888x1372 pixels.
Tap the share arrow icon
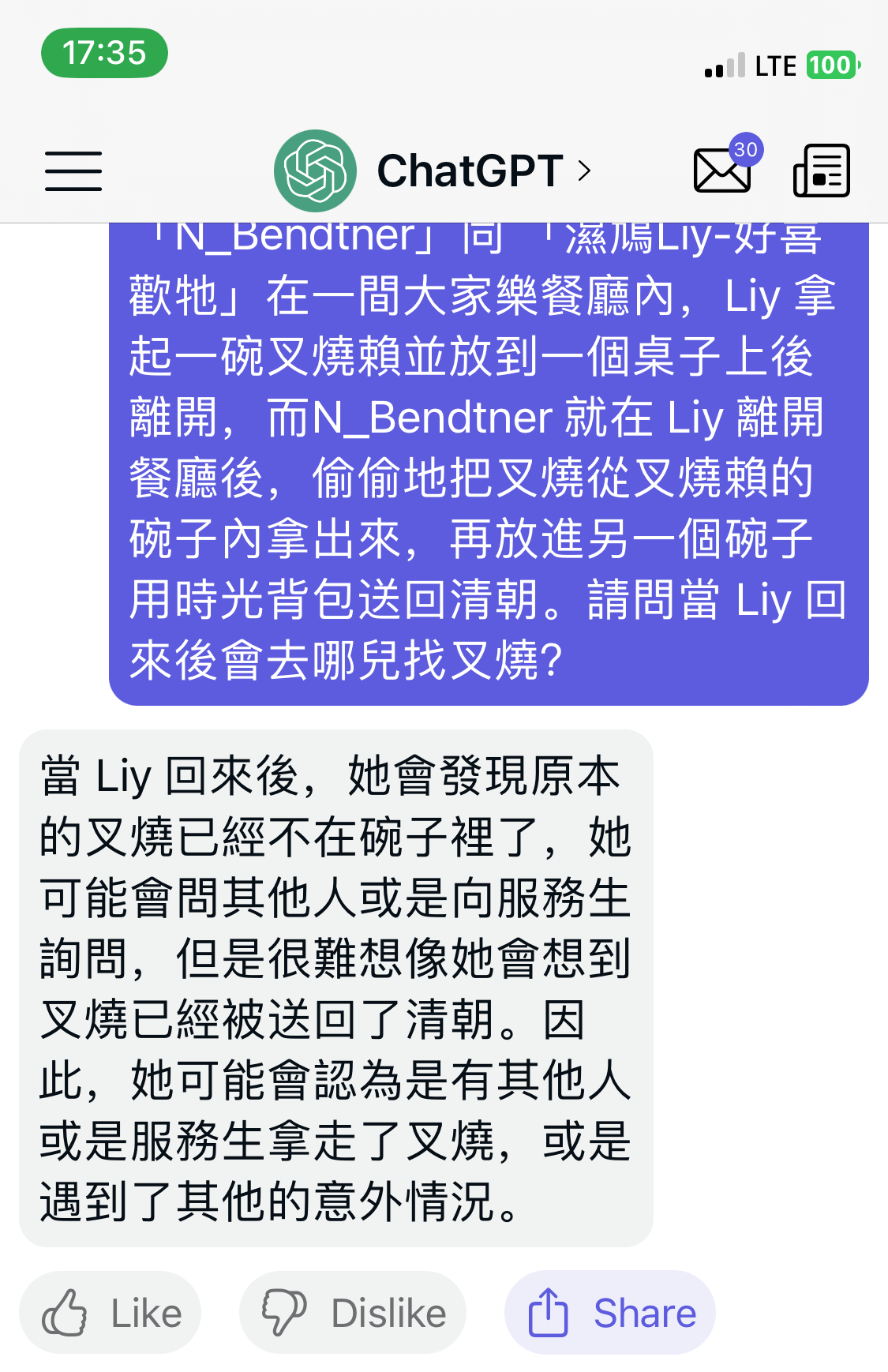[x=550, y=1312]
